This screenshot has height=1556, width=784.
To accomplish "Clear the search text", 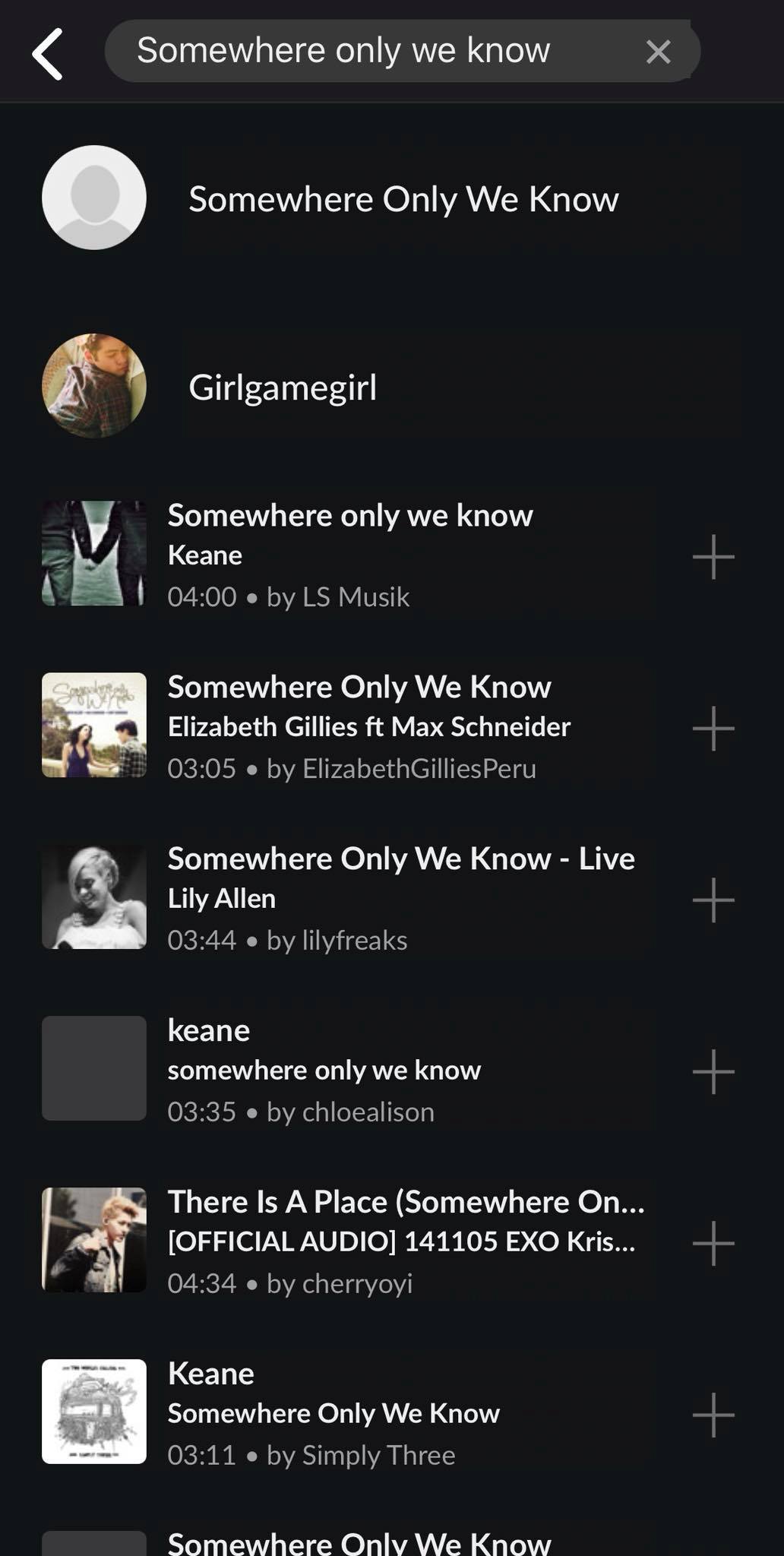I will 658,52.
